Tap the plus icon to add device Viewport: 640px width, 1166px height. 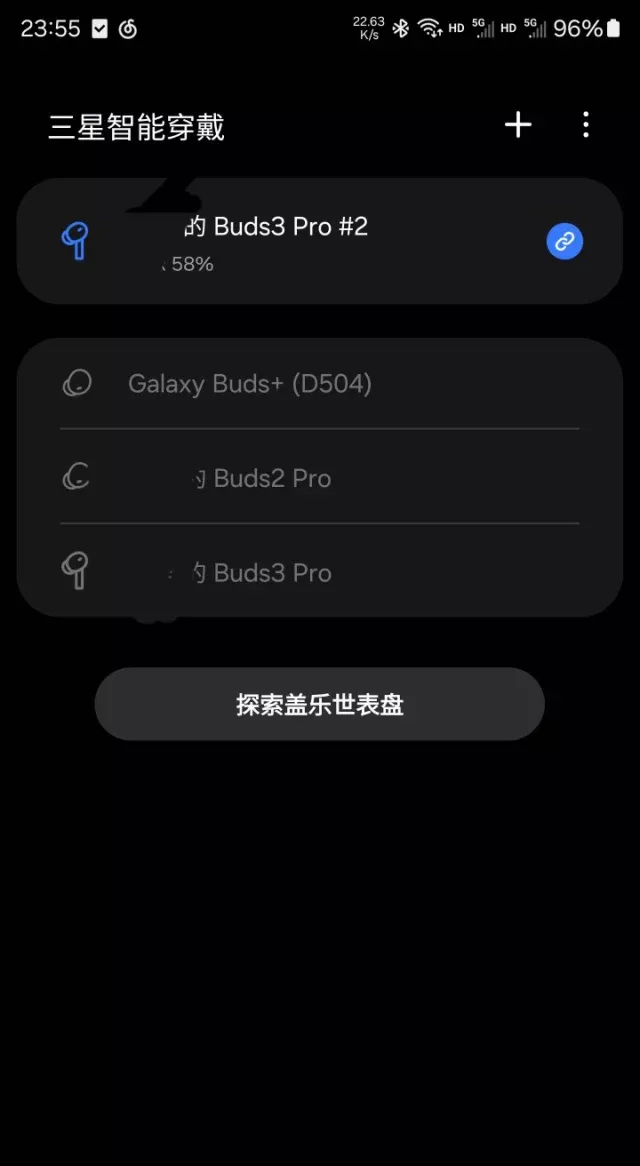tap(518, 125)
